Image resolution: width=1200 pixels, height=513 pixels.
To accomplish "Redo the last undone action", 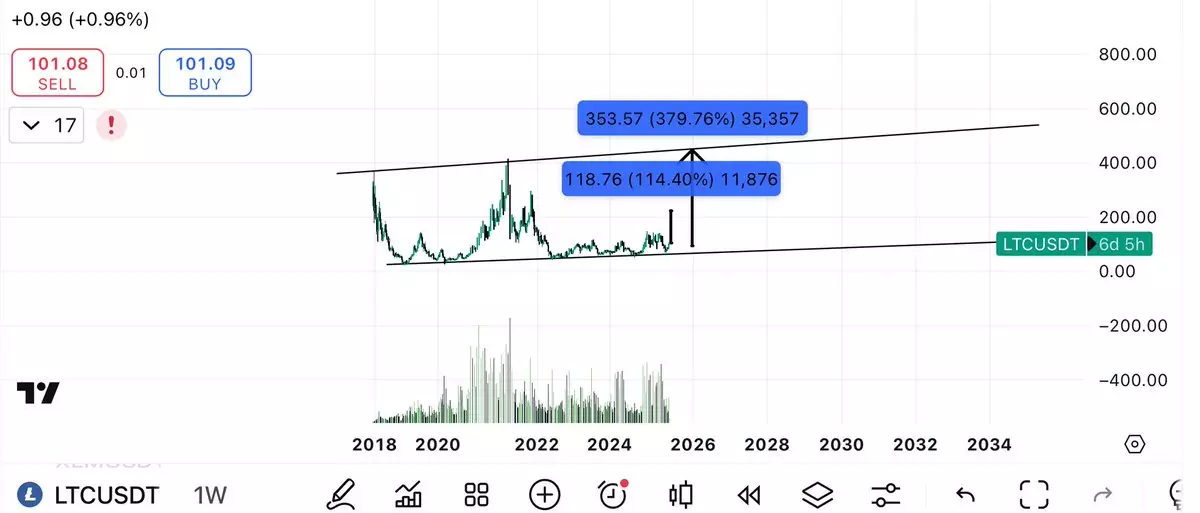I will click(1104, 493).
